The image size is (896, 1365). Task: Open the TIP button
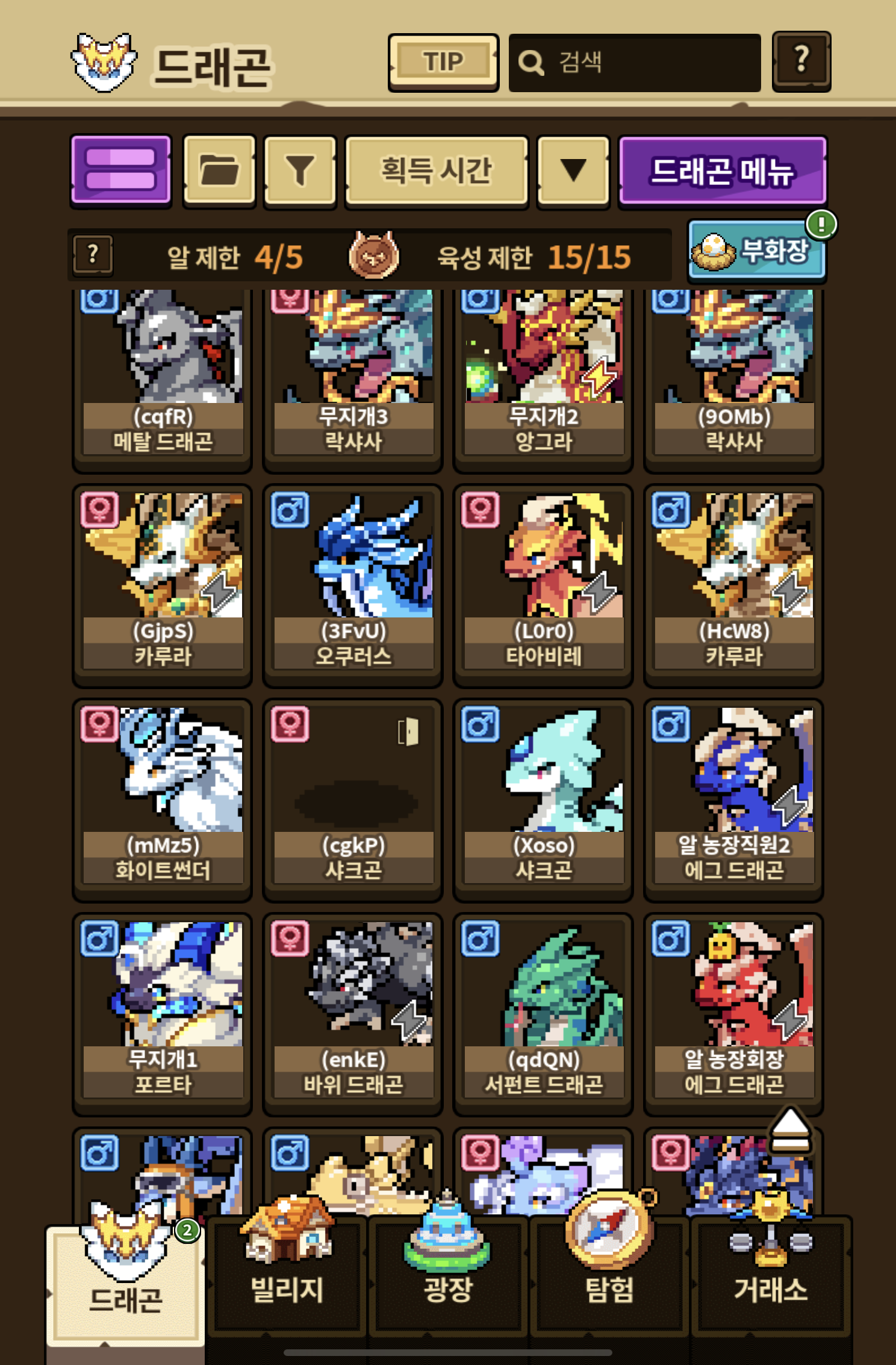pos(443,62)
